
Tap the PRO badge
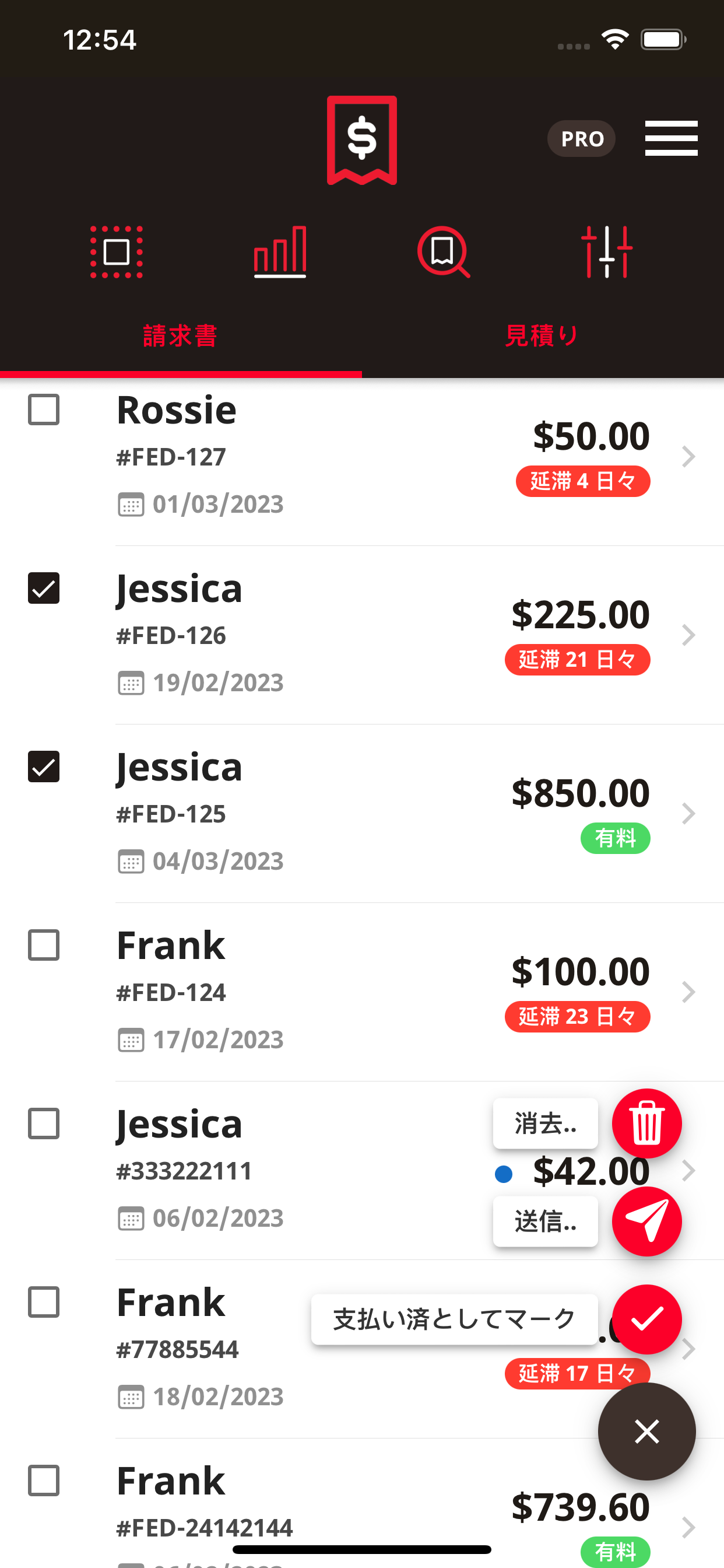pos(581,139)
